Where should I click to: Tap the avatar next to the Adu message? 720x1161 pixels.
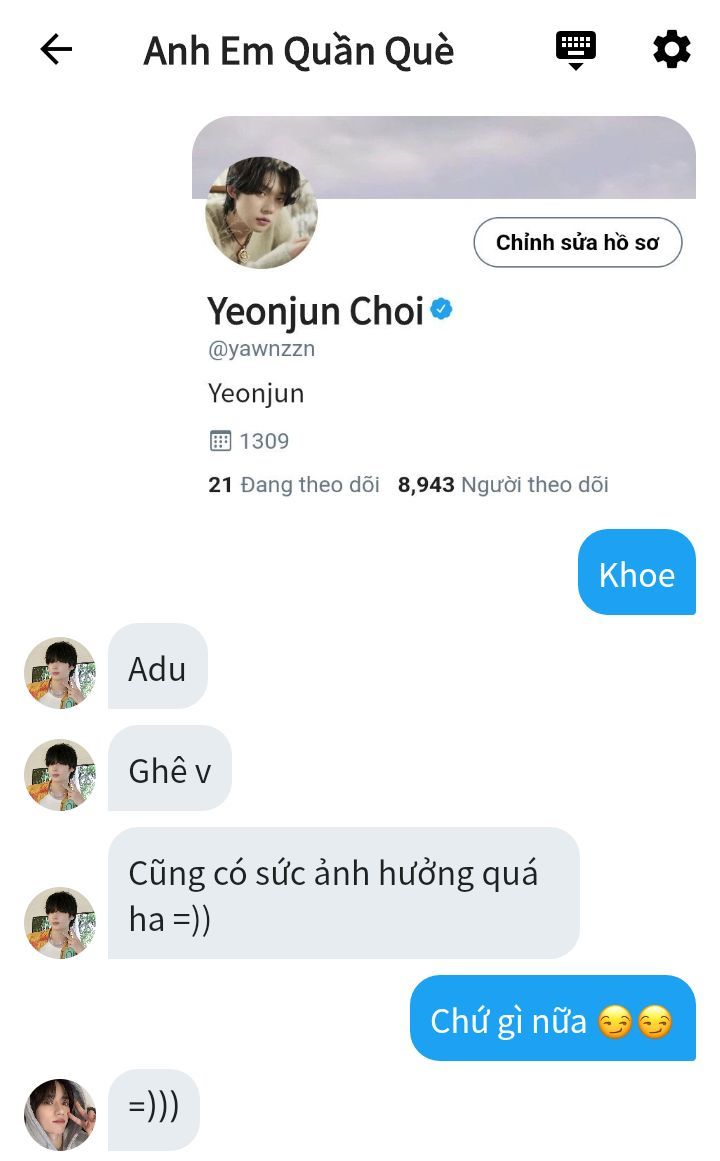[60, 673]
